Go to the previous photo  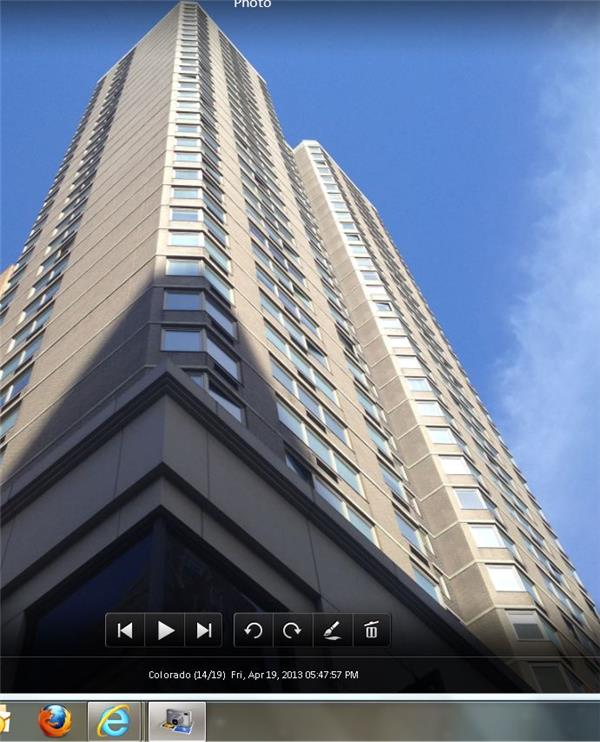(x=125, y=630)
